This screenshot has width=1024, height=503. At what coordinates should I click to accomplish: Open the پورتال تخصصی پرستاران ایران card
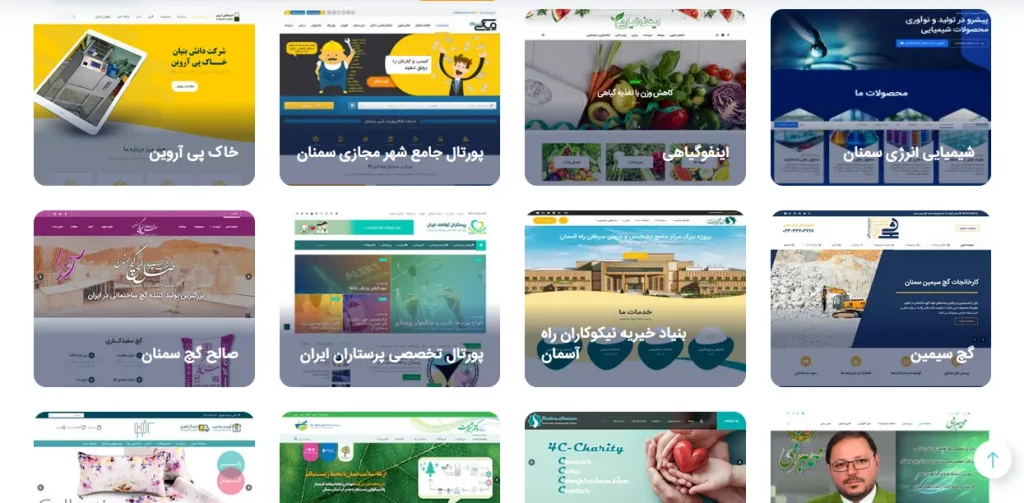(389, 298)
